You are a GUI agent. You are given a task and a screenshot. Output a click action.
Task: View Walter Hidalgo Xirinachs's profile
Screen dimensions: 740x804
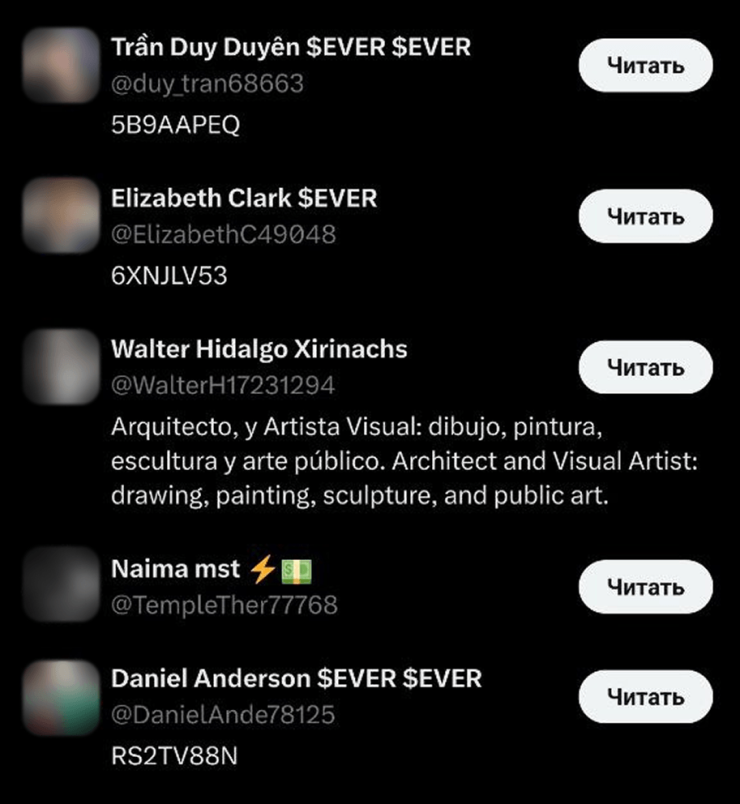pyautogui.click(x=259, y=349)
